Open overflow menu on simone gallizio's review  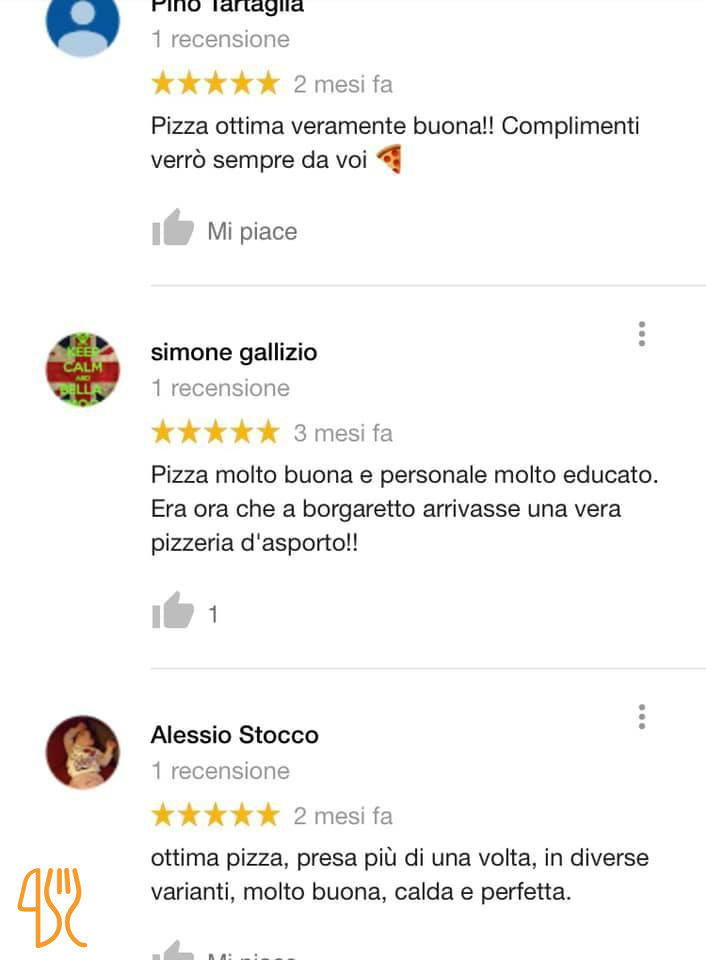click(642, 334)
